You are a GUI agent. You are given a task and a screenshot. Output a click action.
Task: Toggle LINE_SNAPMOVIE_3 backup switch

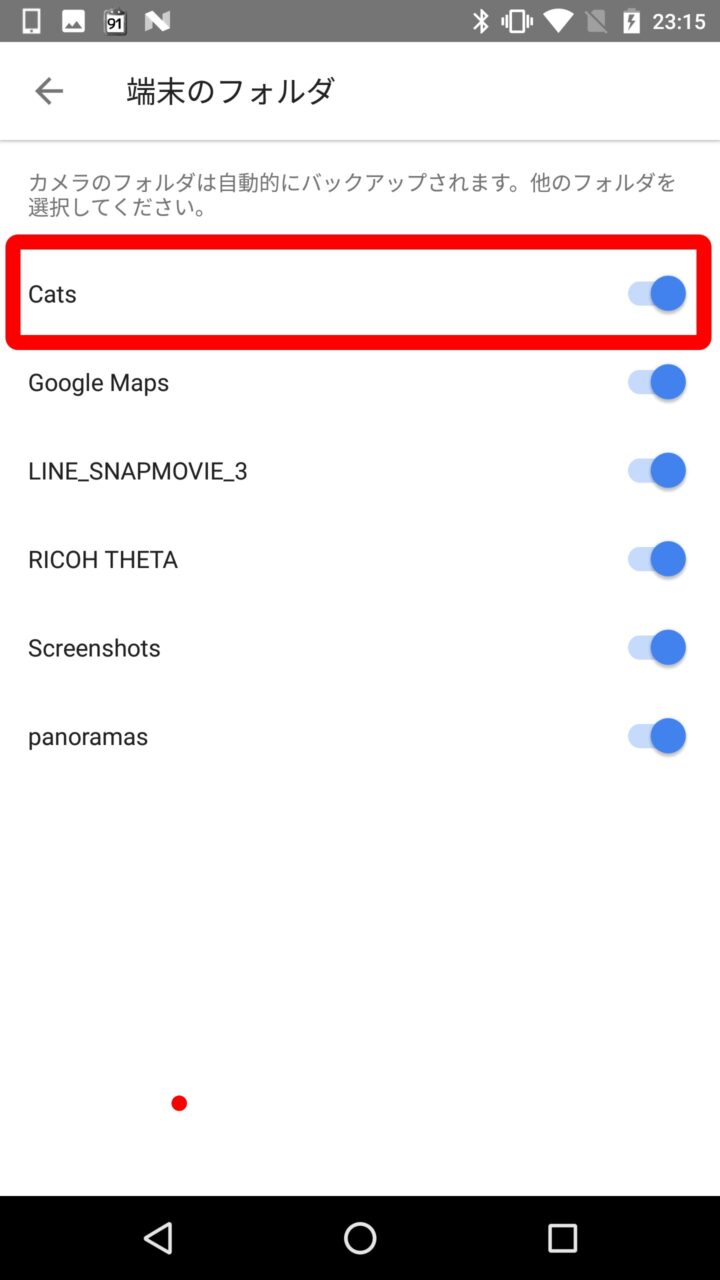coord(656,470)
